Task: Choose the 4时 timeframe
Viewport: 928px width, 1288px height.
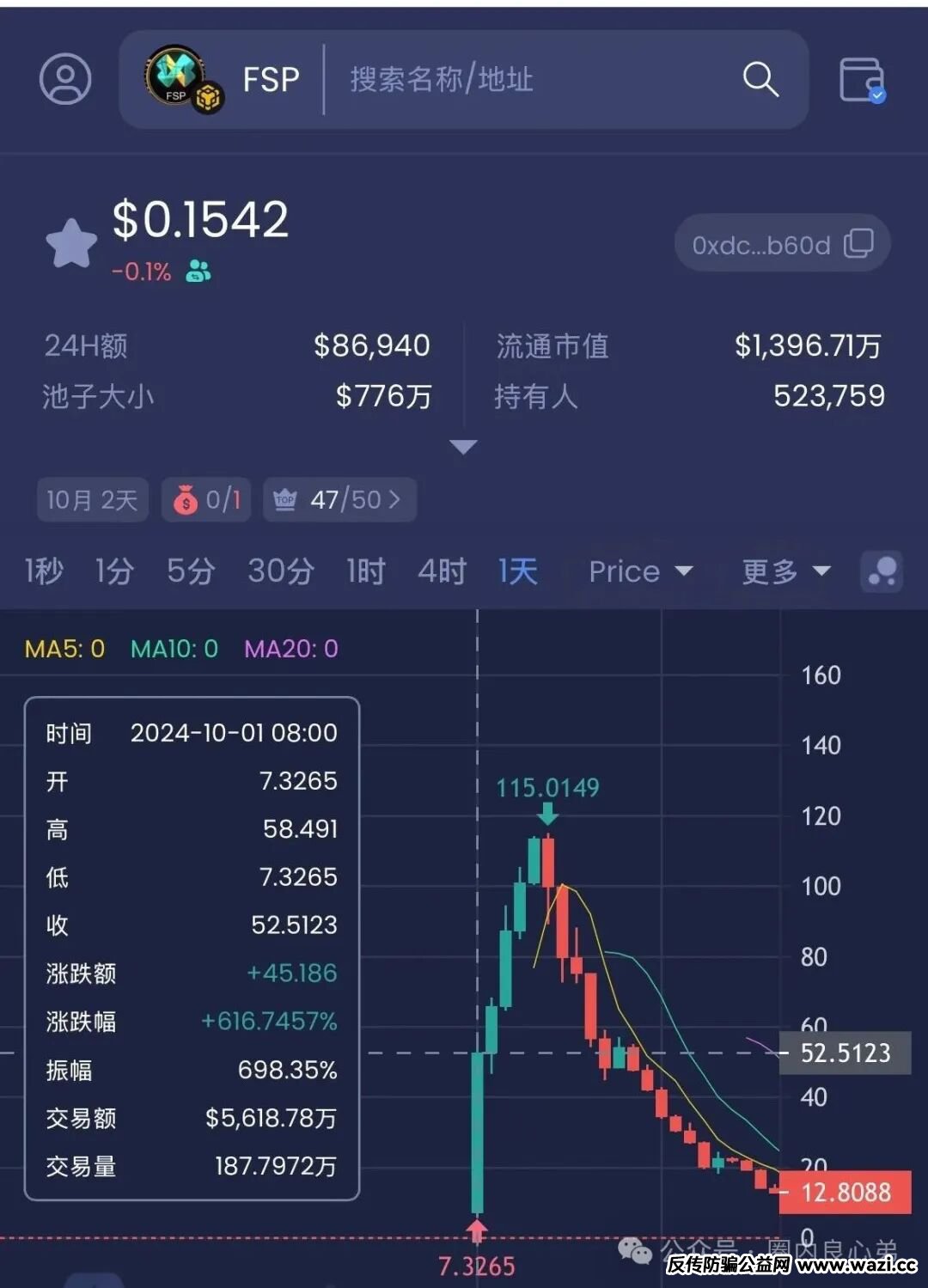Action: coord(442,571)
